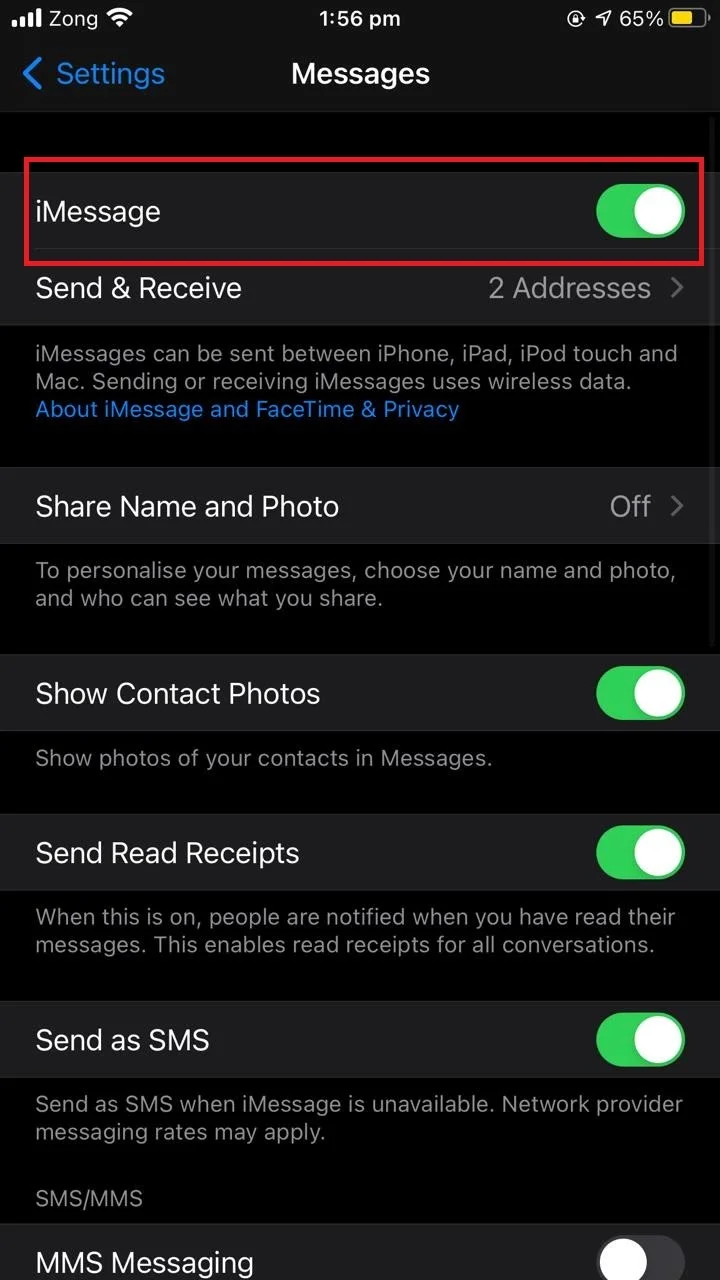720x1280 pixels.
Task: Open Send & Receive addresses
Action: tap(360, 288)
